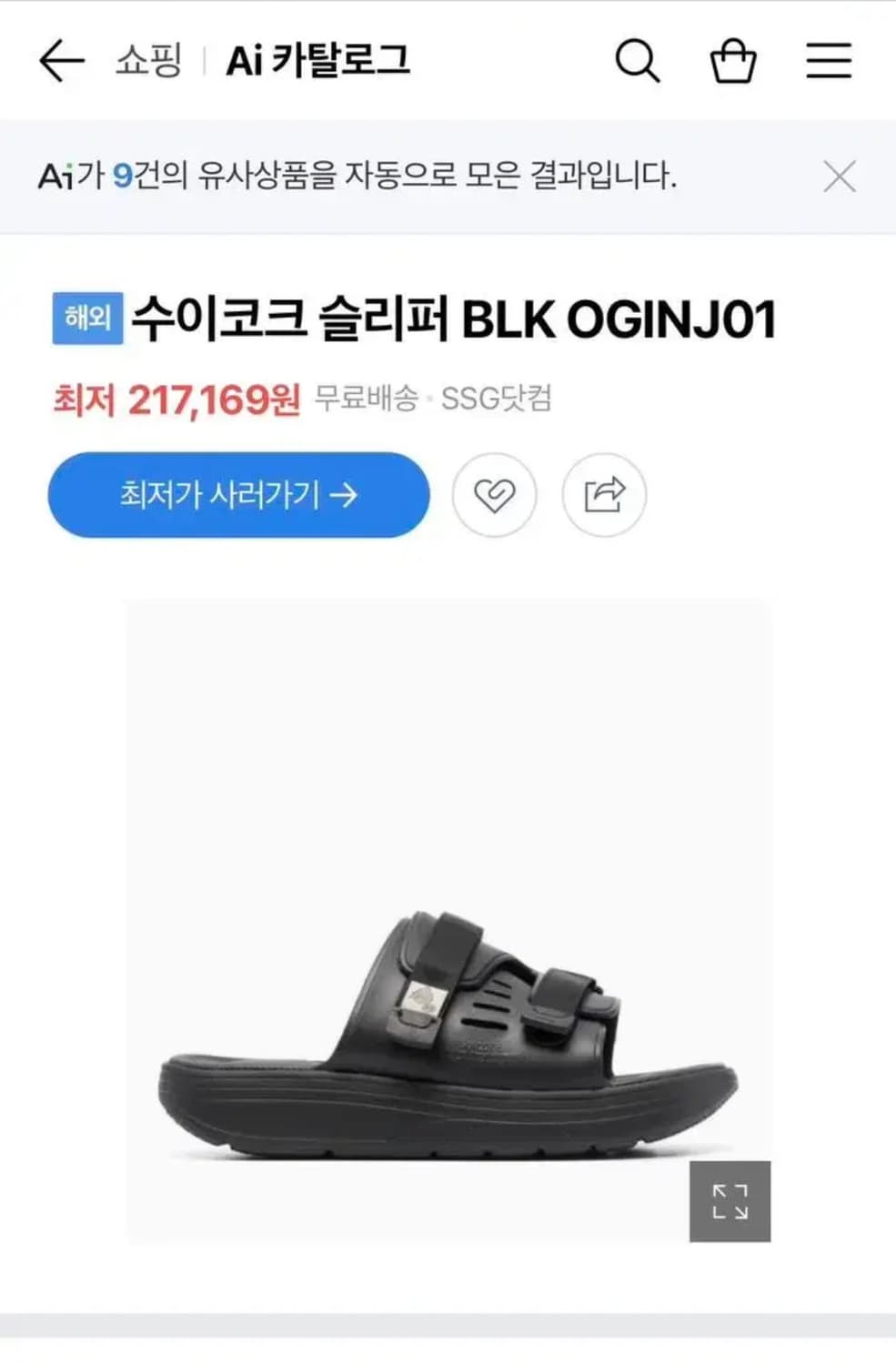Image resolution: width=896 pixels, height=1365 pixels.
Task: Share the product via share icon
Action: (x=605, y=494)
